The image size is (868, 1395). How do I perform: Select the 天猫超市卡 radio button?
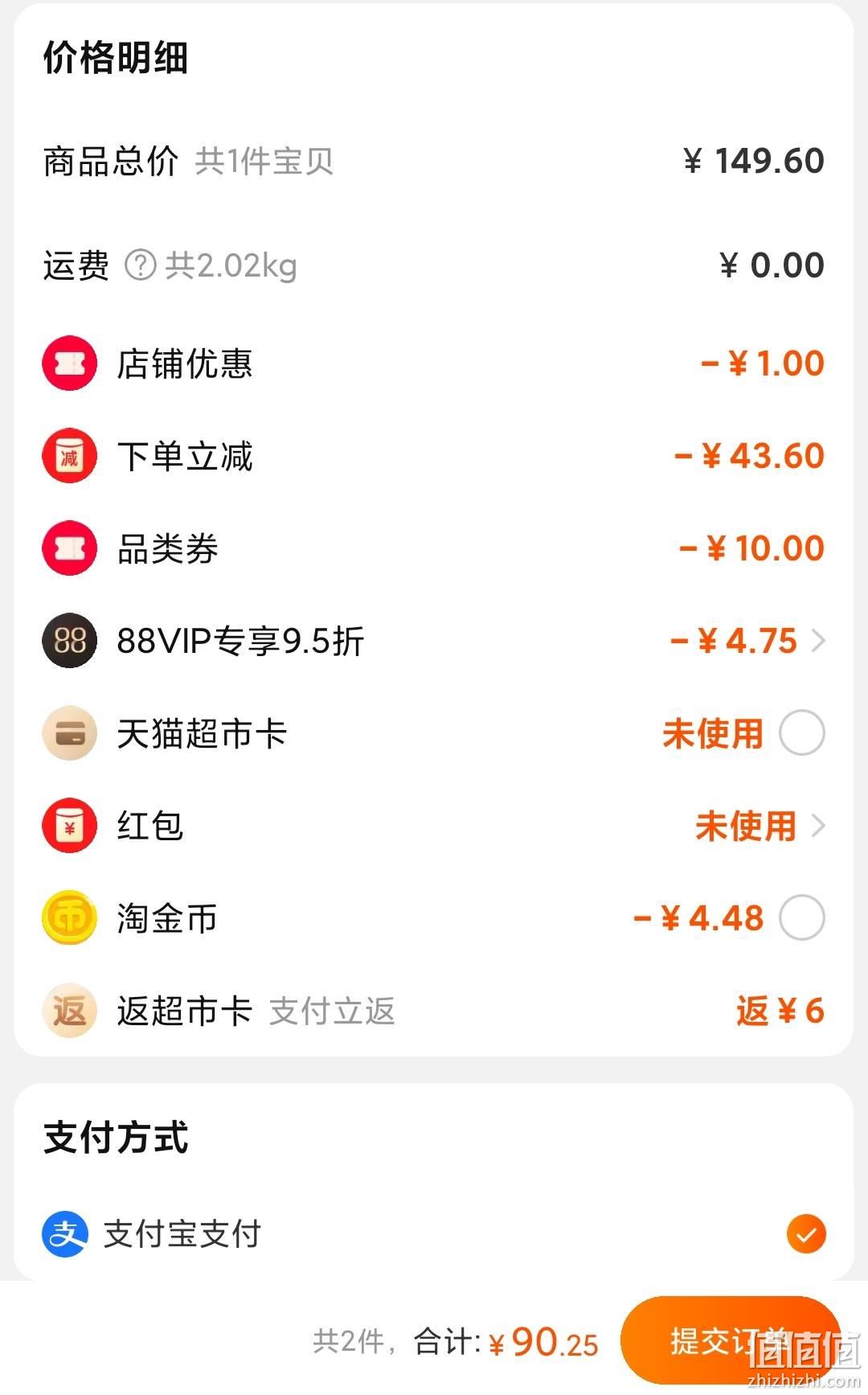(x=801, y=733)
